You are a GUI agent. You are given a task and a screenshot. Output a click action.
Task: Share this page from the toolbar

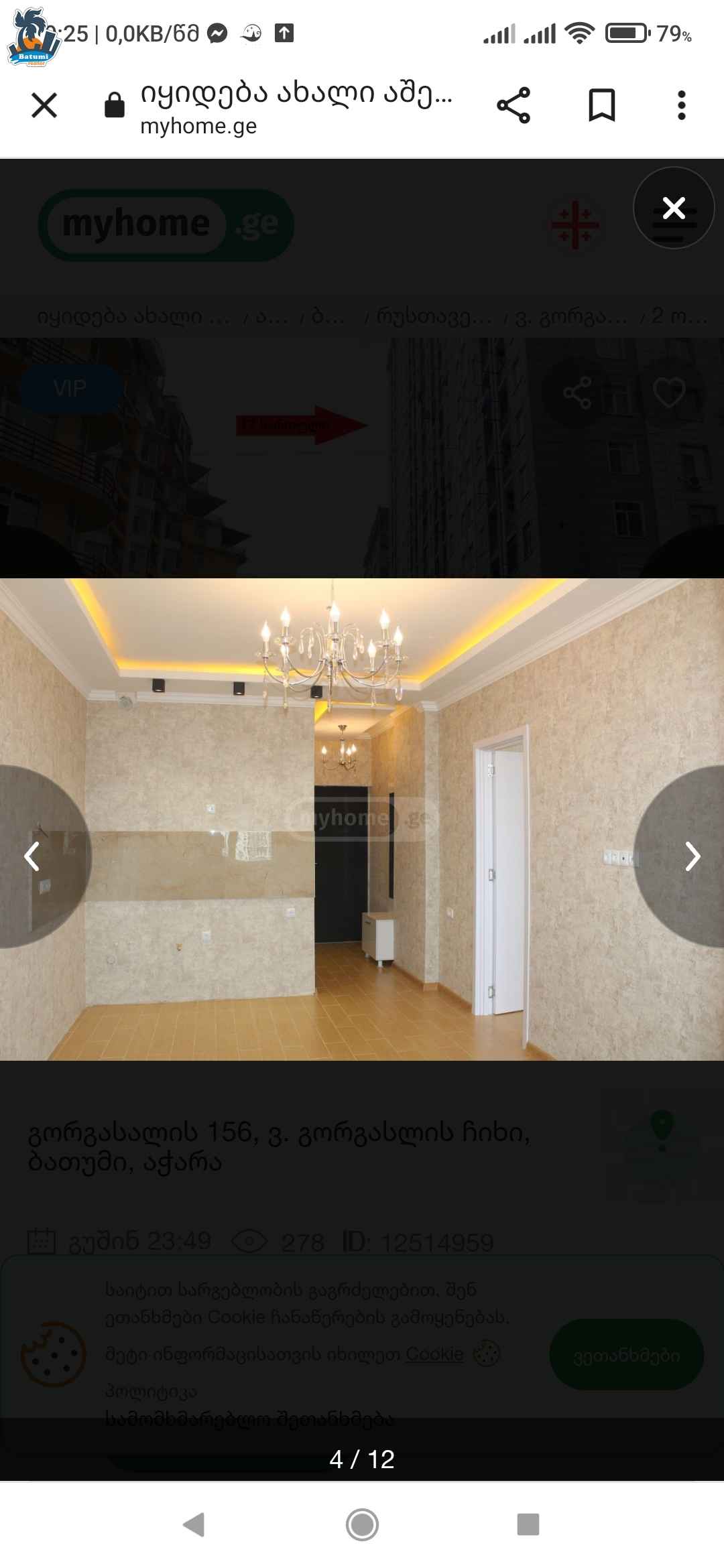pos(514,105)
